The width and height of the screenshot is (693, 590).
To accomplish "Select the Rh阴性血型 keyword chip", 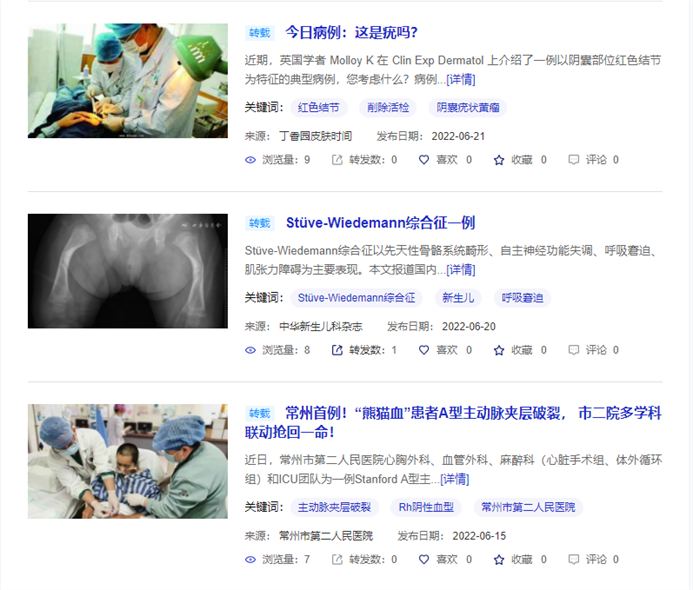I will (426, 507).
